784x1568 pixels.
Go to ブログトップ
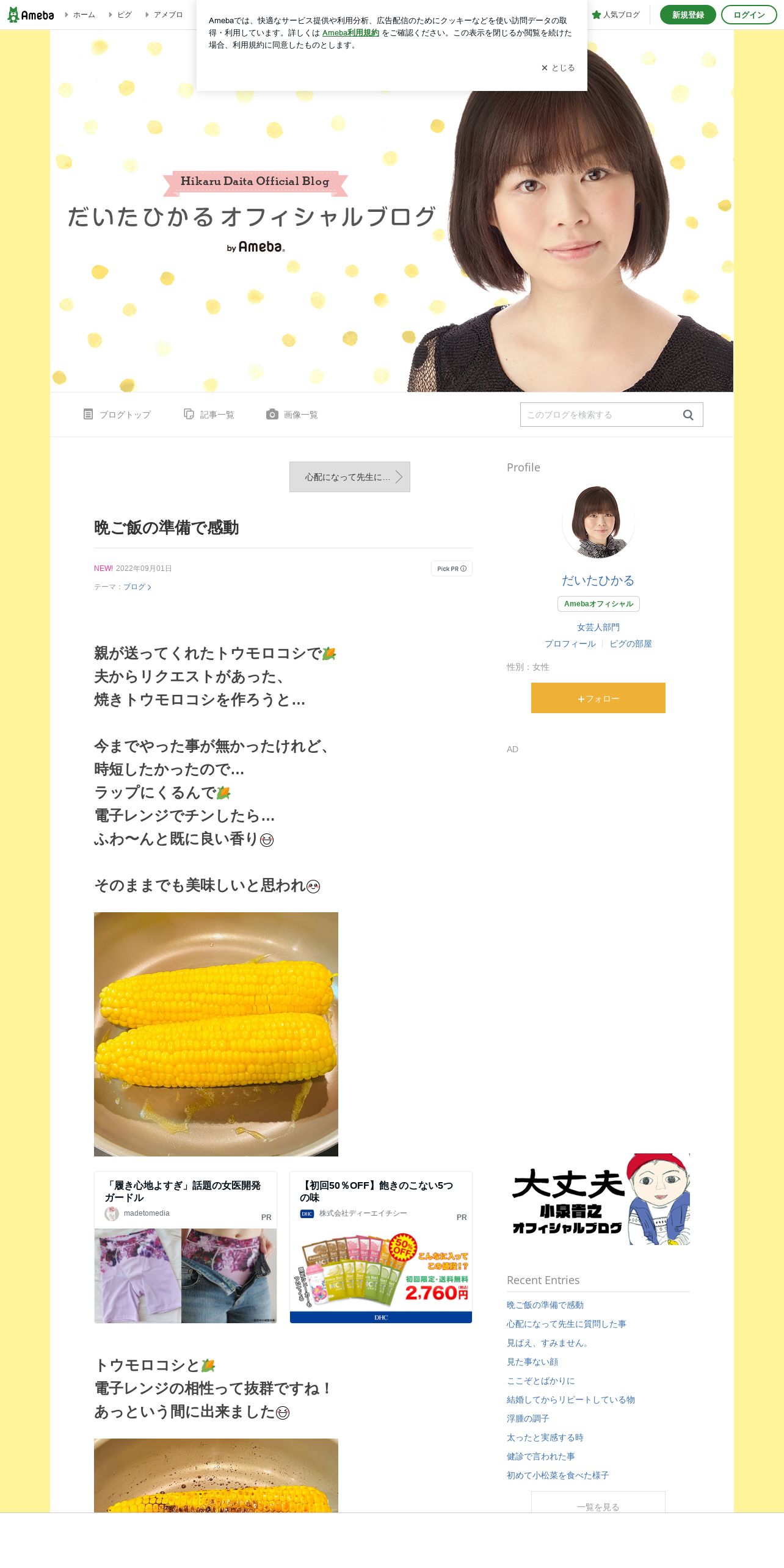click(117, 415)
